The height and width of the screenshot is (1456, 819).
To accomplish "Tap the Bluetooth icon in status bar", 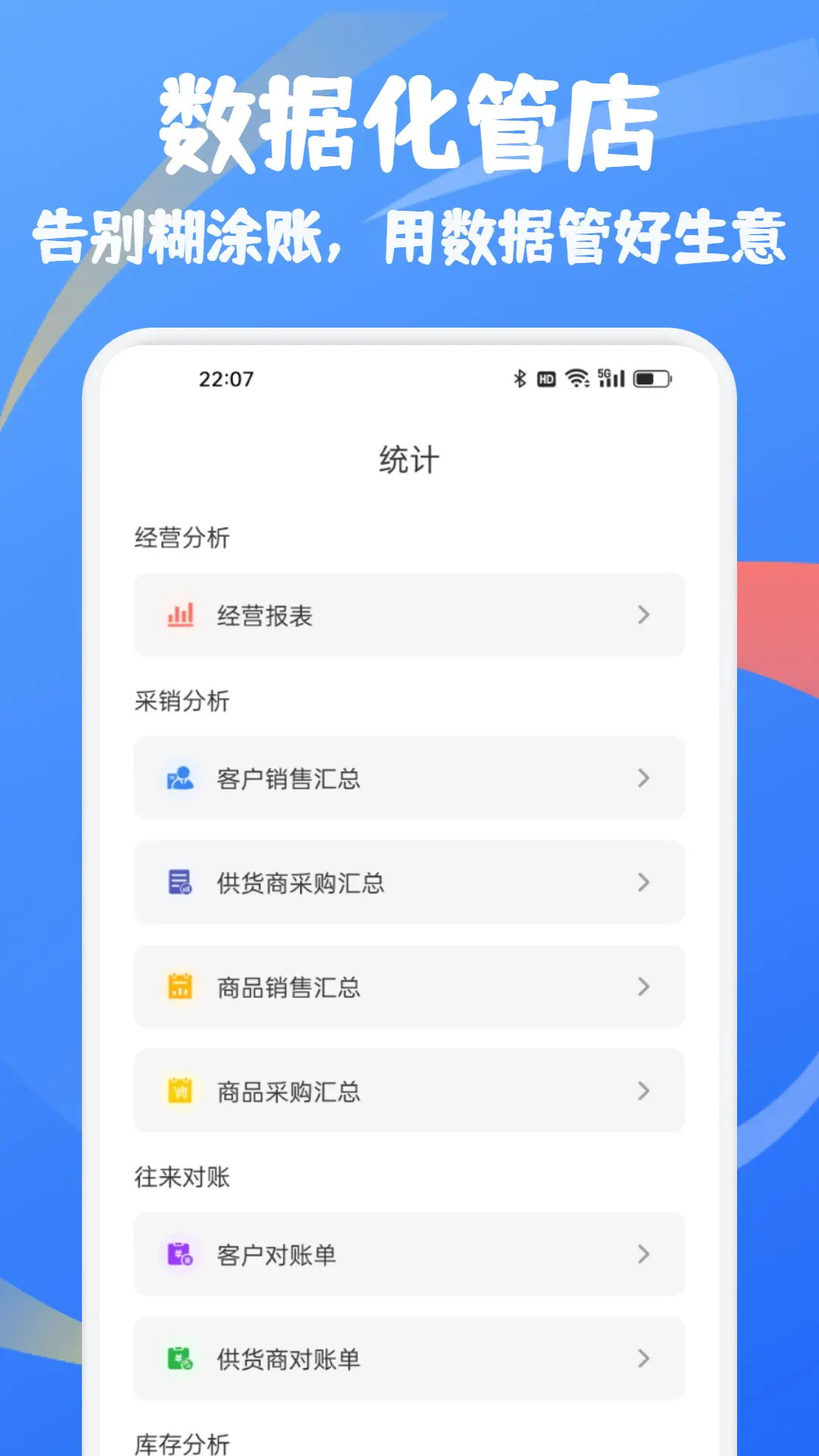I will pyautogui.click(x=520, y=378).
